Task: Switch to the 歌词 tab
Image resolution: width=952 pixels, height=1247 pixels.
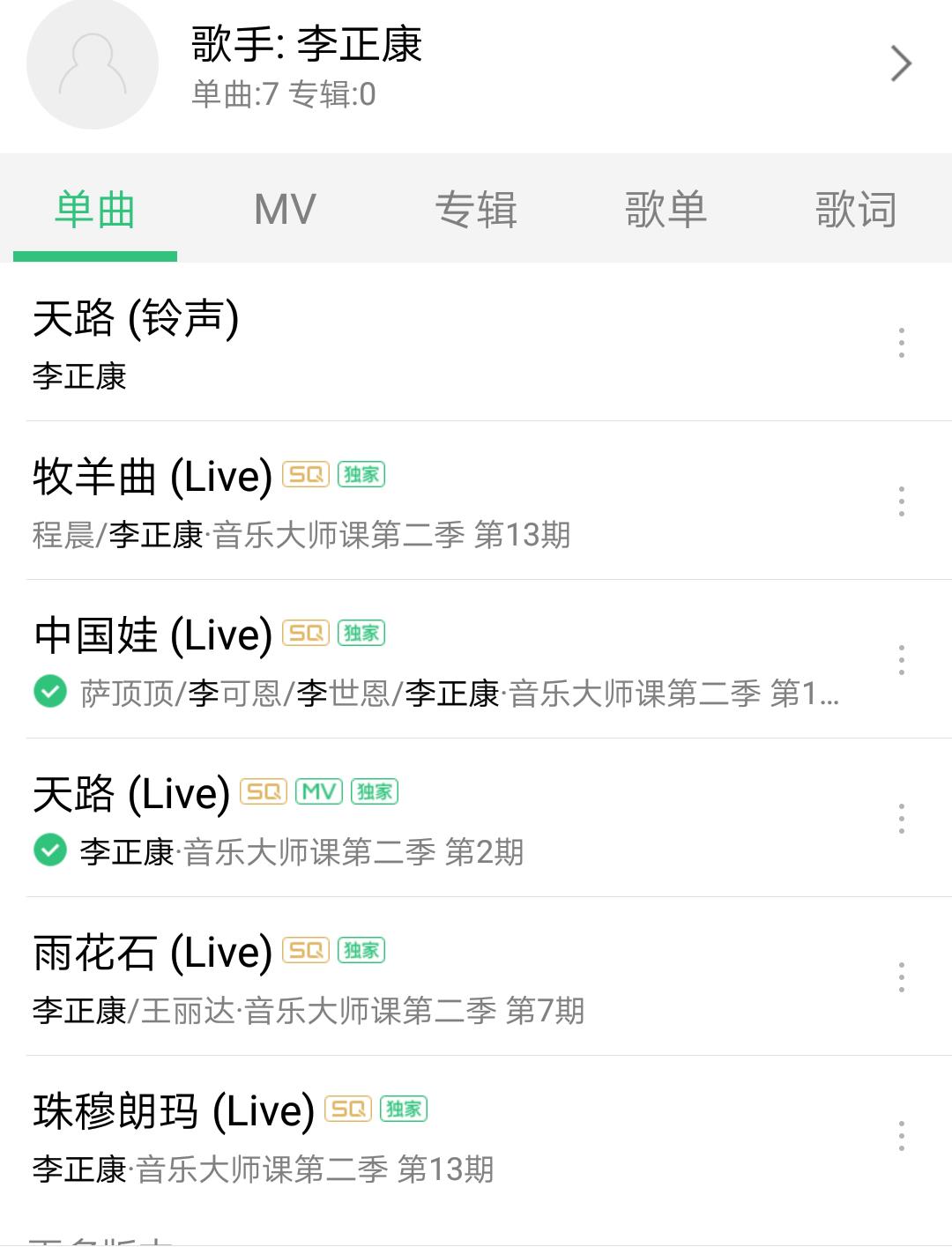Action: point(856,210)
